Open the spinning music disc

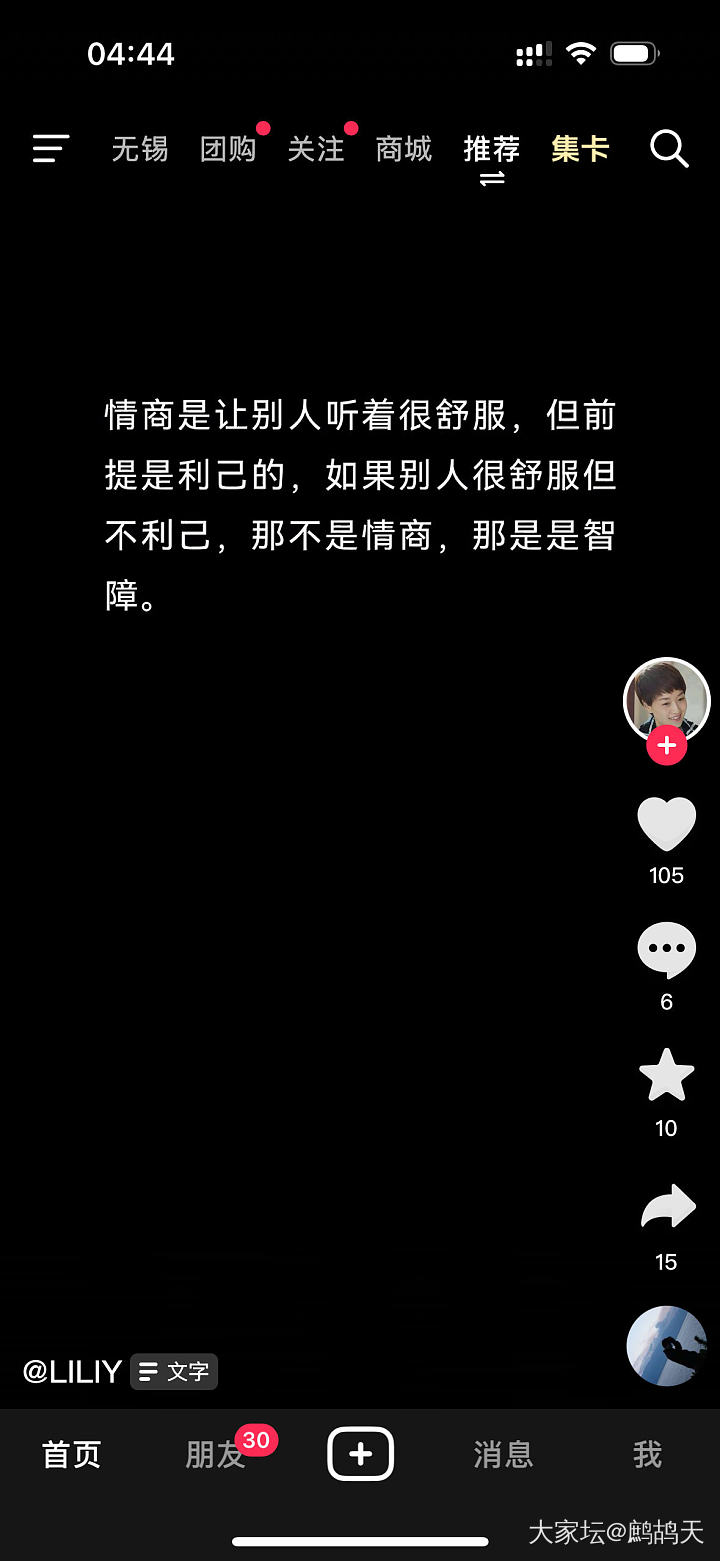point(666,1345)
